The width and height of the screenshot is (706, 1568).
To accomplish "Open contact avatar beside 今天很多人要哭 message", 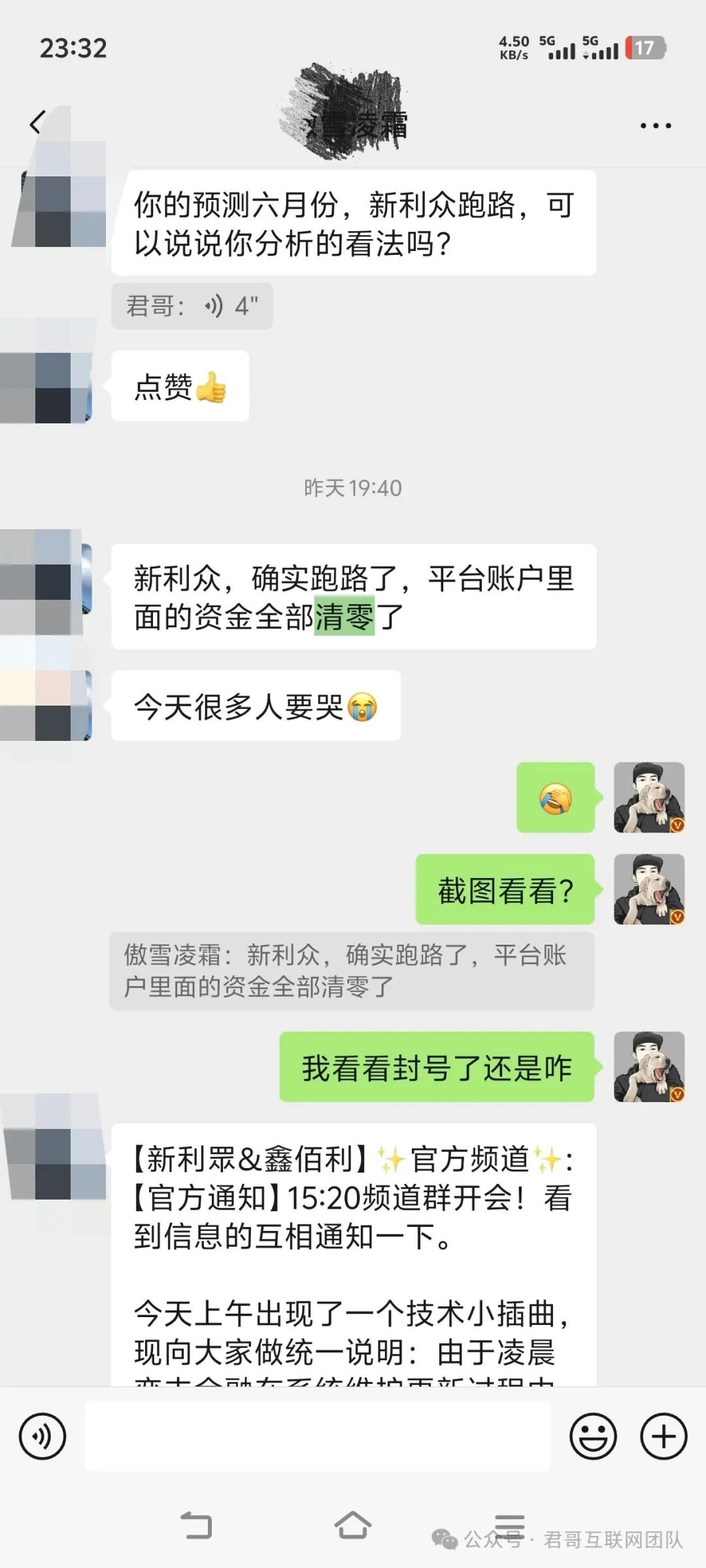I will point(52,706).
